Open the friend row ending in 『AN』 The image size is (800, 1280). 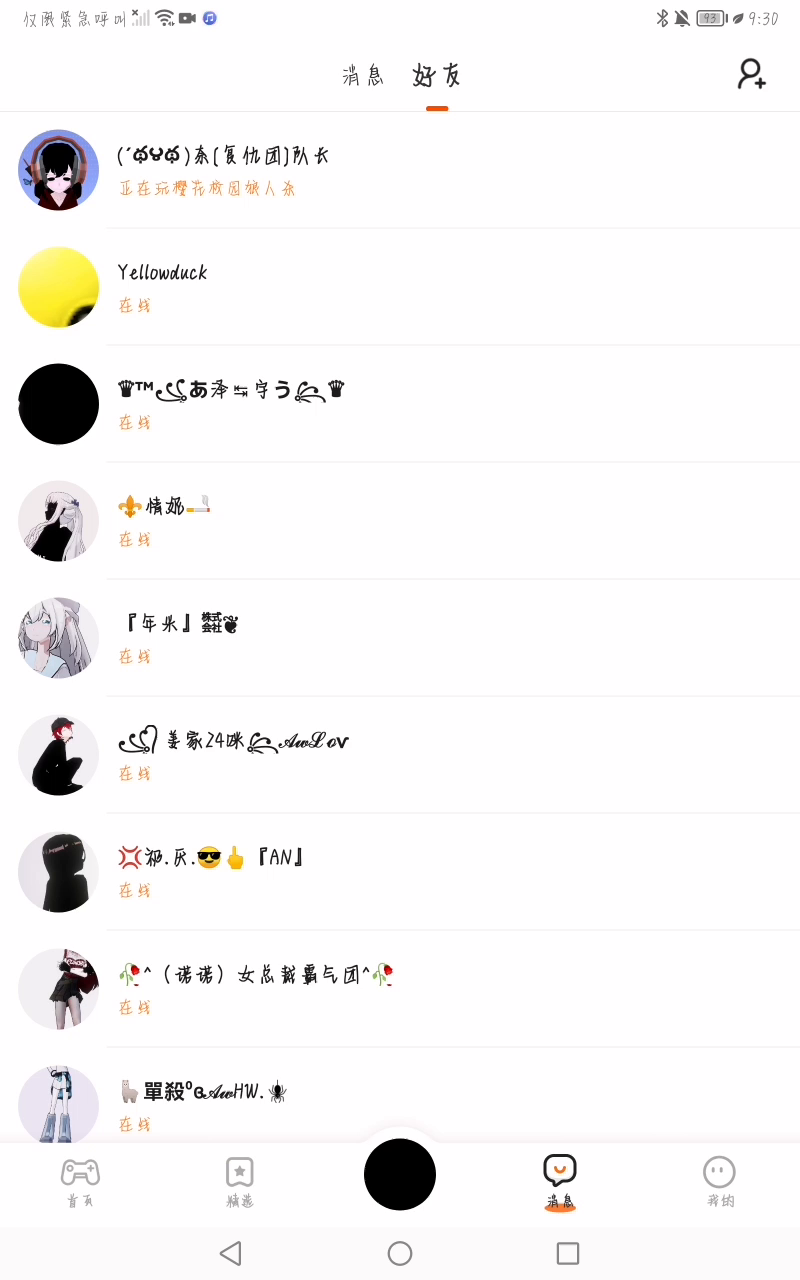click(x=400, y=872)
